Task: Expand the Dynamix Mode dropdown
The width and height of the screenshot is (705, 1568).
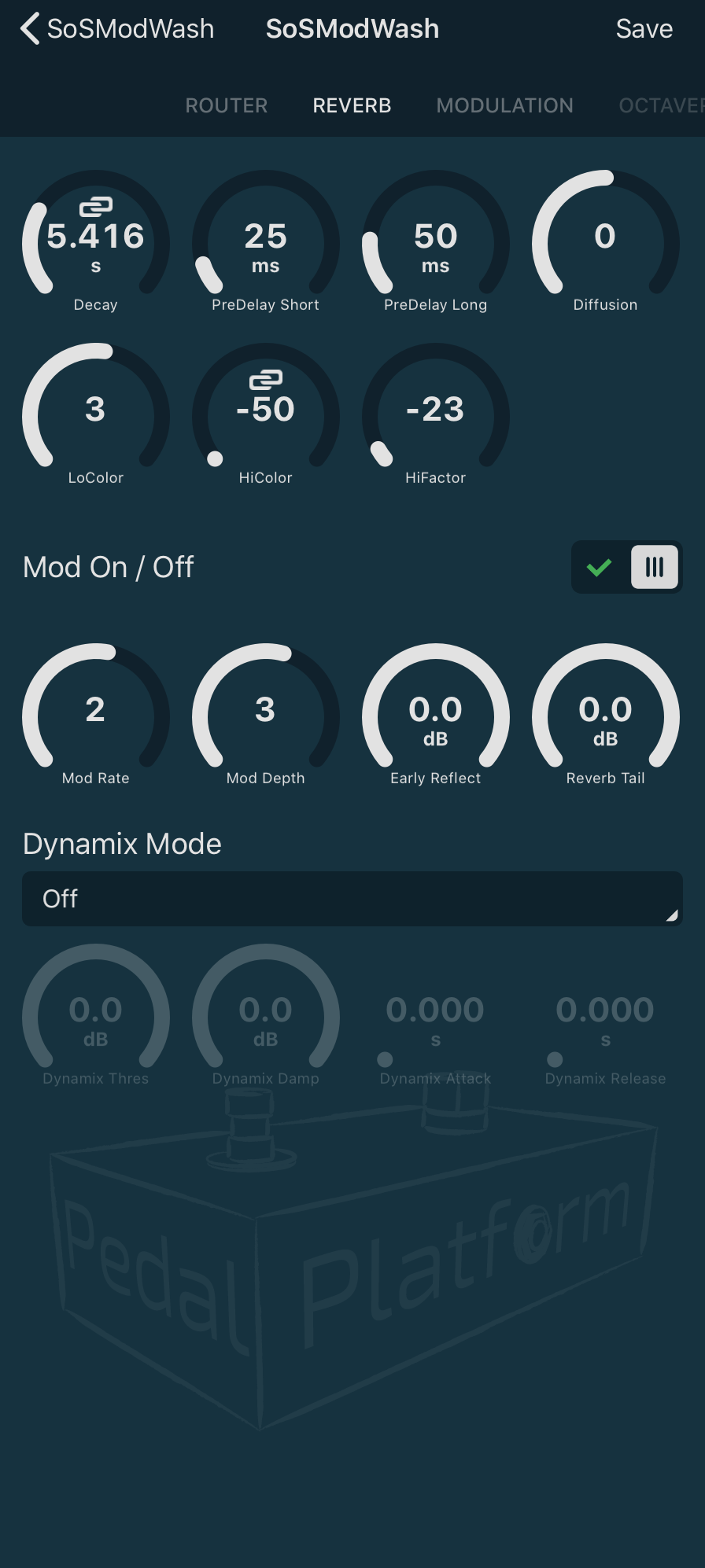Action: 352,899
